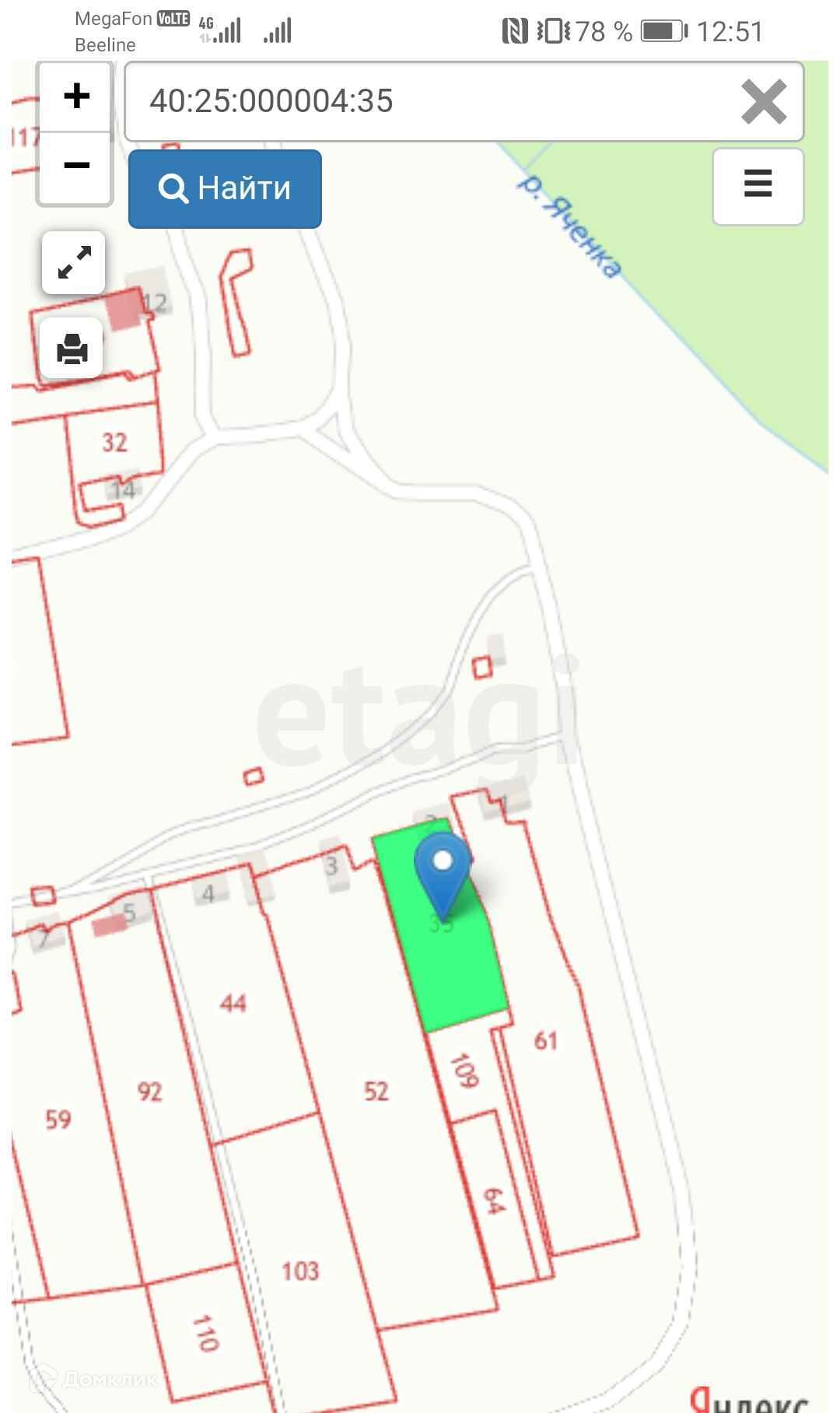This screenshot has width=840, height=1413.
Task: Zoom out of the map
Action: click(75, 166)
